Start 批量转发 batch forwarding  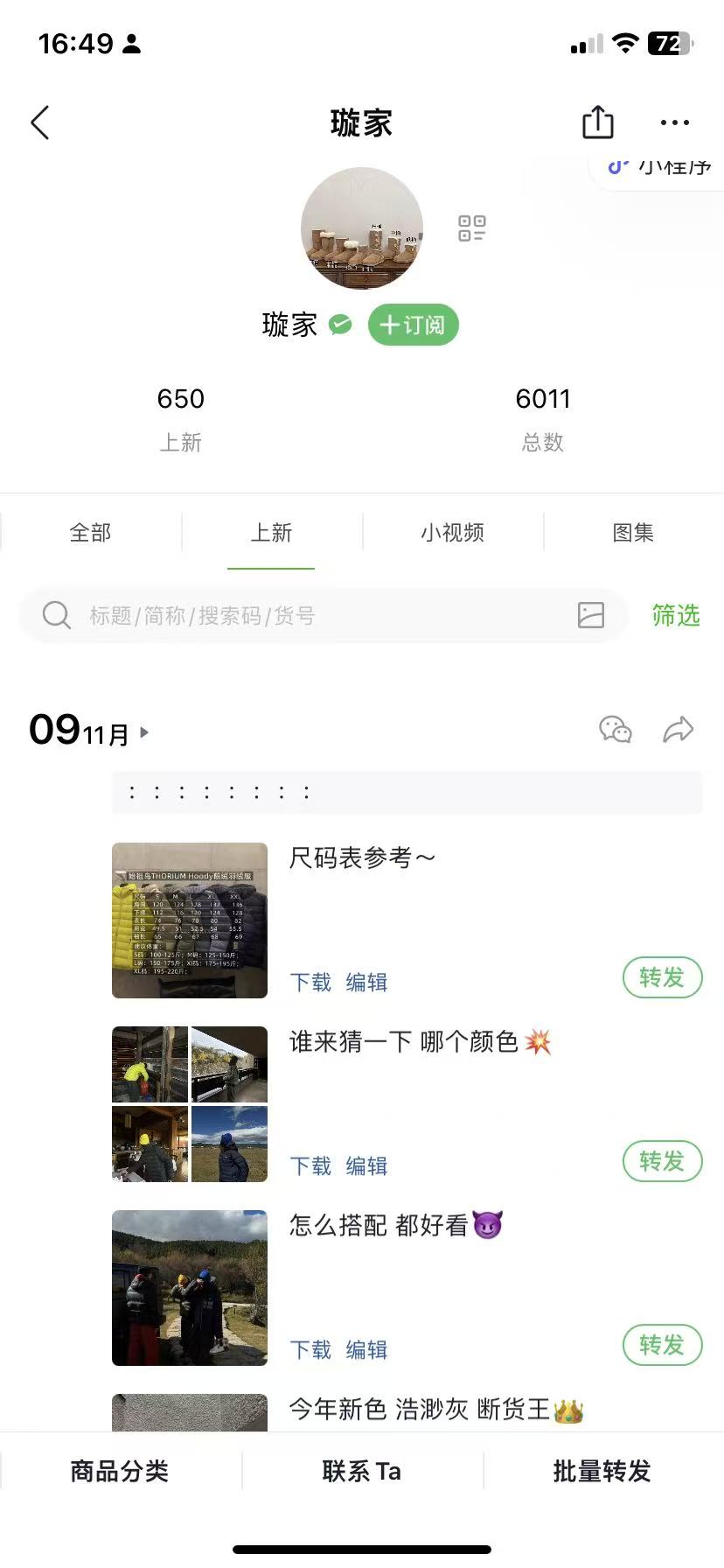click(602, 1471)
